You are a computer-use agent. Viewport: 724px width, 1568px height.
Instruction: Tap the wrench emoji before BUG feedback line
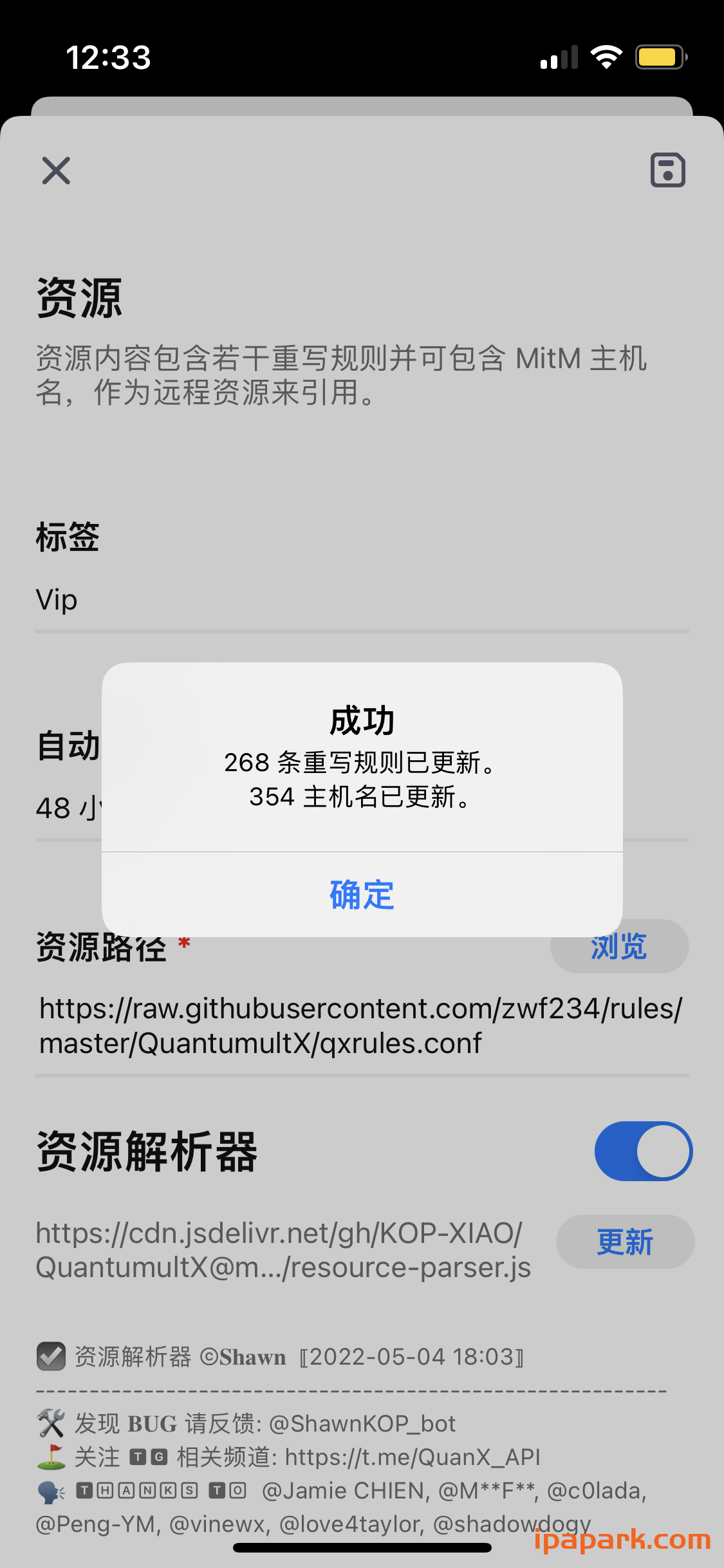click(51, 1423)
